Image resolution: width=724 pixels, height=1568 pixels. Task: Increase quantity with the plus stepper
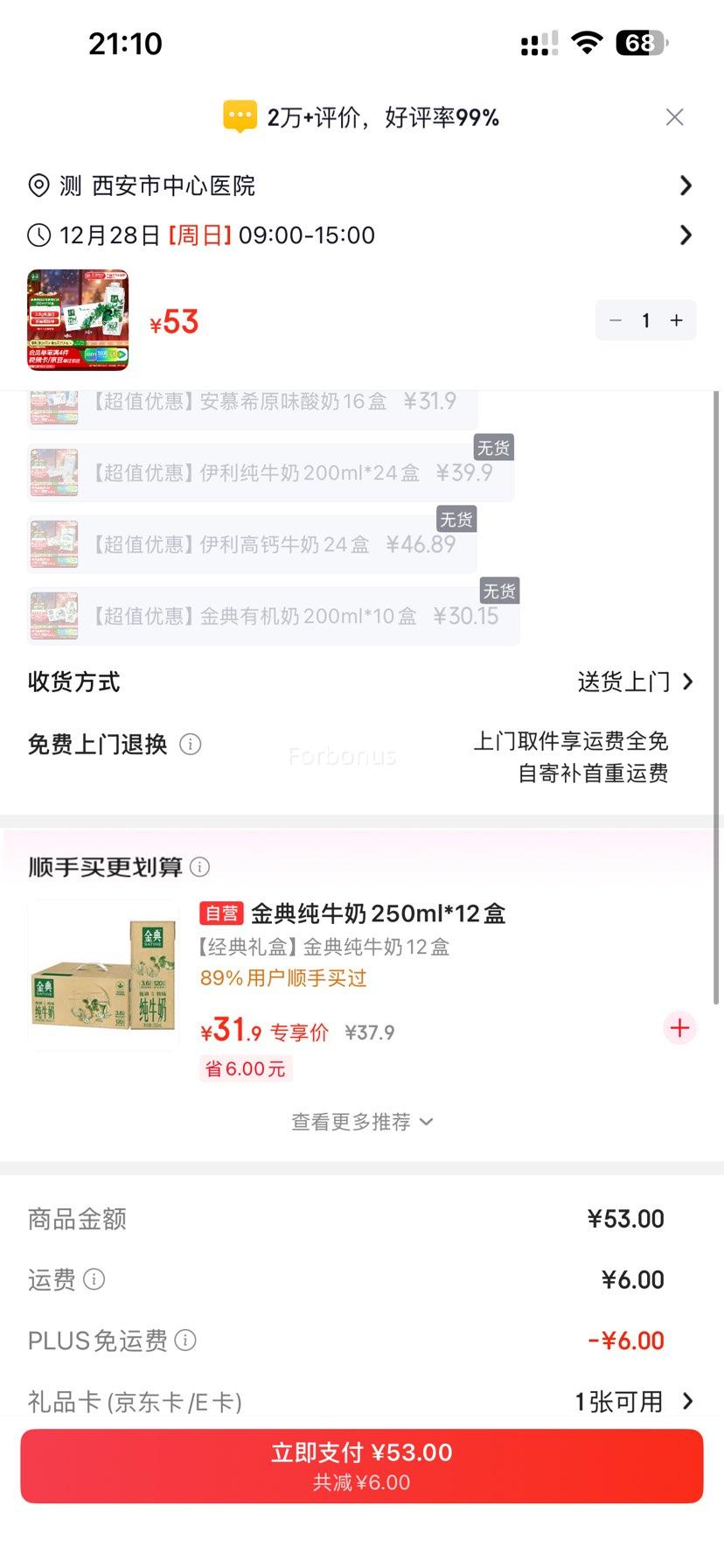point(675,320)
